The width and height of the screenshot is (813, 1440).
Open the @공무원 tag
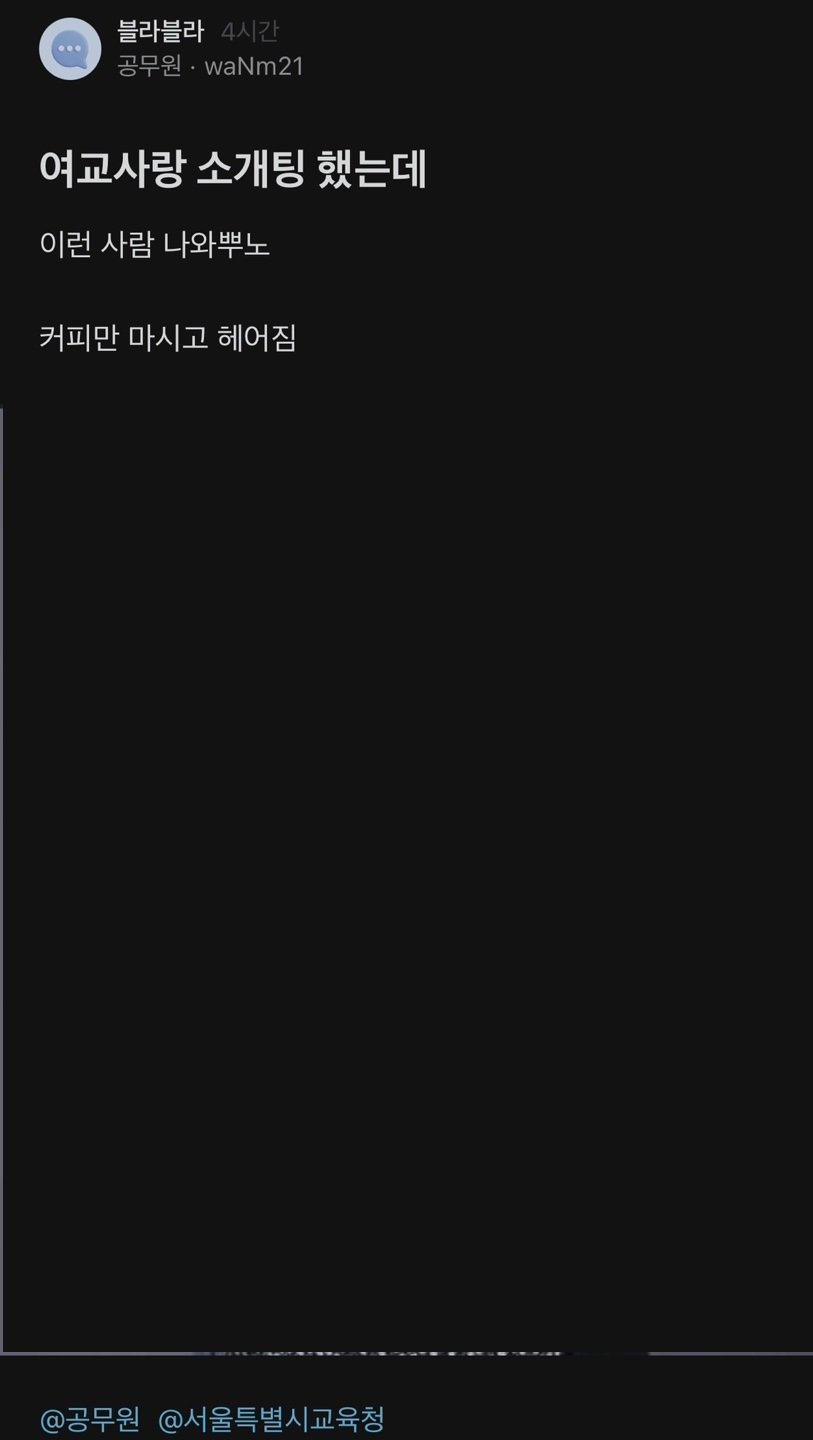90,1419
